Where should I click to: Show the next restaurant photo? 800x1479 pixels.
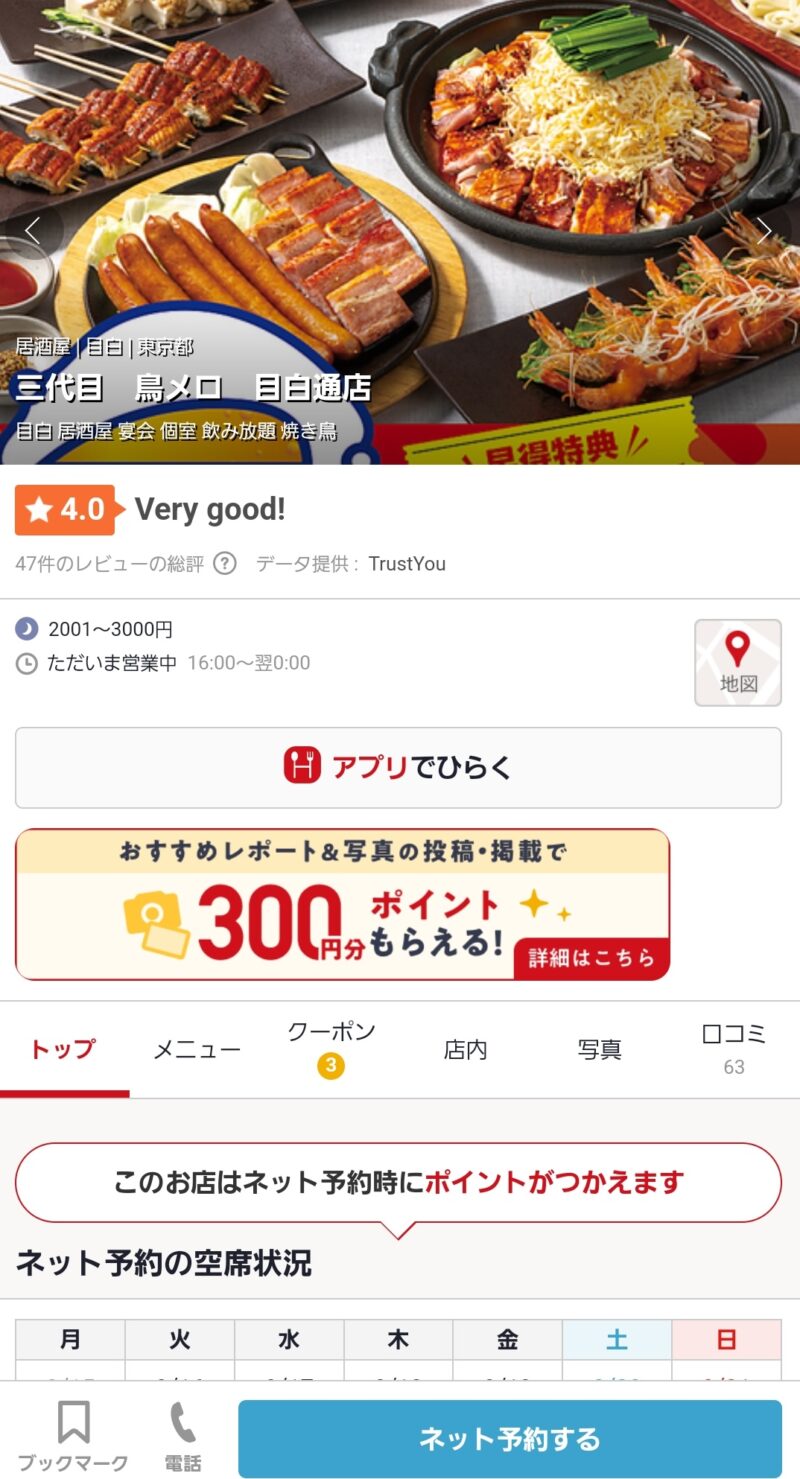tap(765, 231)
